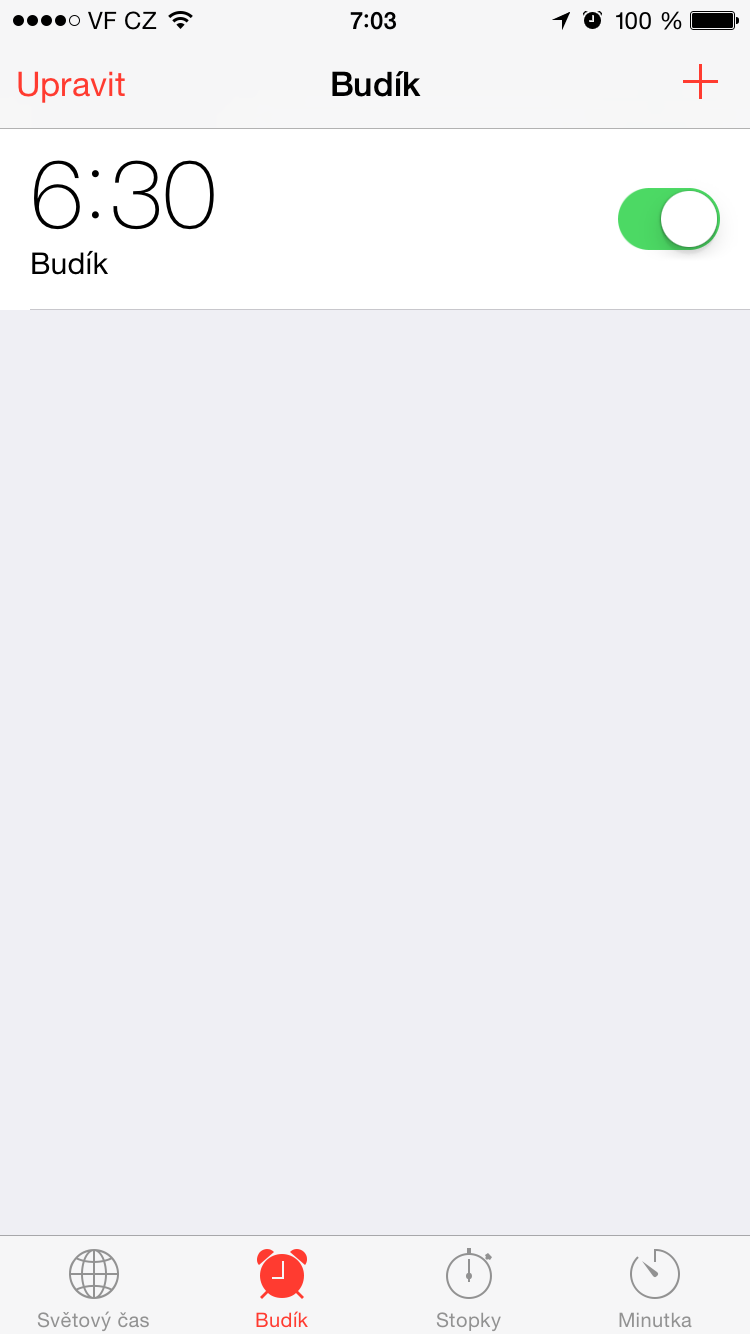Turn off the 6:30 alarm switch
This screenshot has width=750, height=1334.
point(669,219)
